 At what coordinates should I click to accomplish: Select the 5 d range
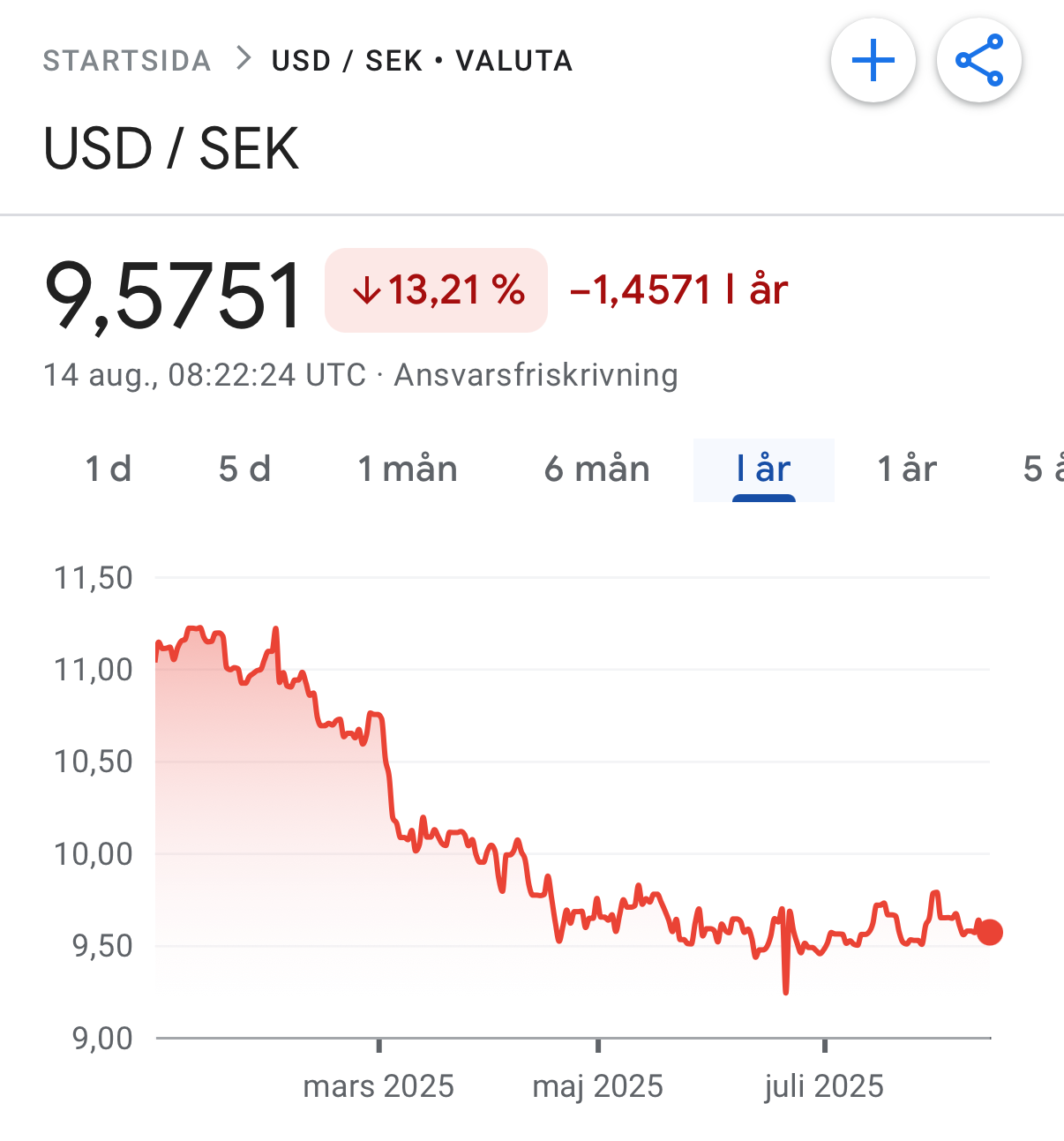(244, 469)
